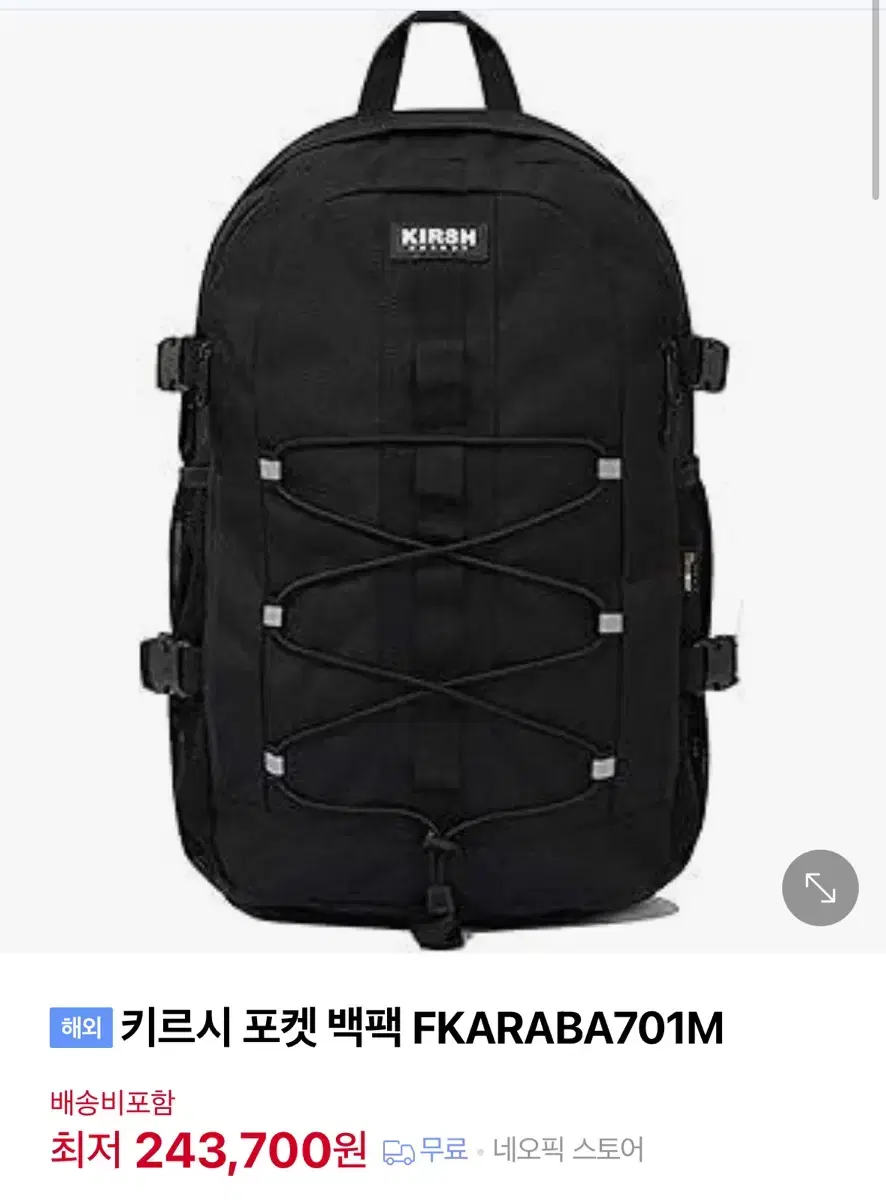Click the KIRSH logo patch on the backpack
The width and height of the screenshot is (886, 1200).
tap(438, 239)
